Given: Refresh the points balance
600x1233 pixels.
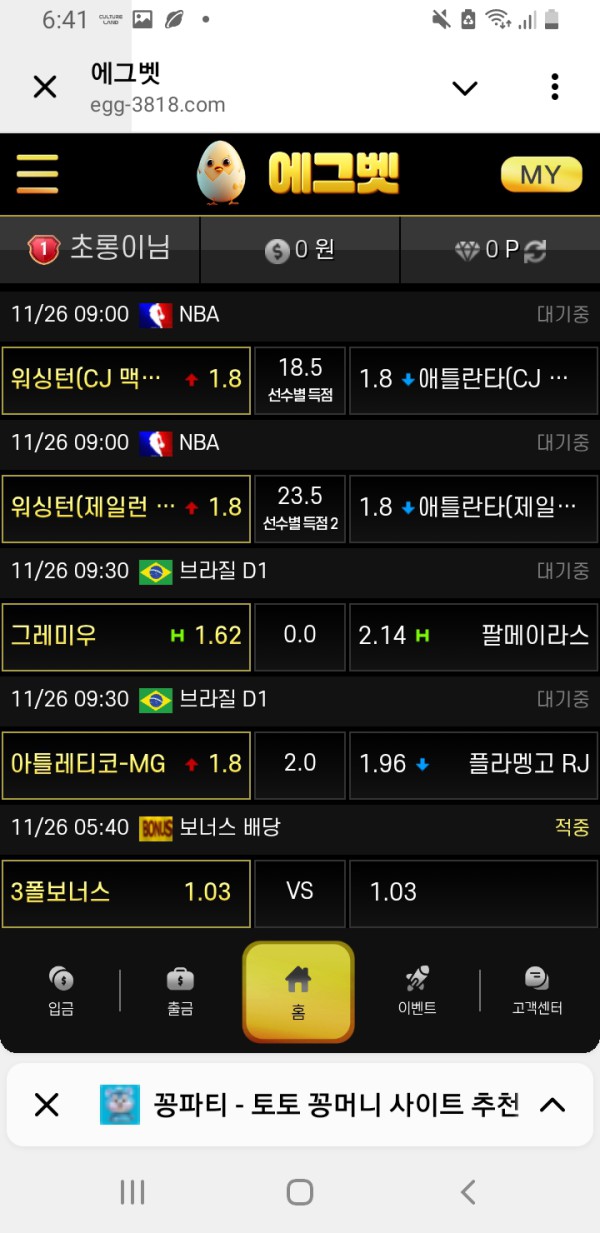Looking at the screenshot, I should 536,251.
